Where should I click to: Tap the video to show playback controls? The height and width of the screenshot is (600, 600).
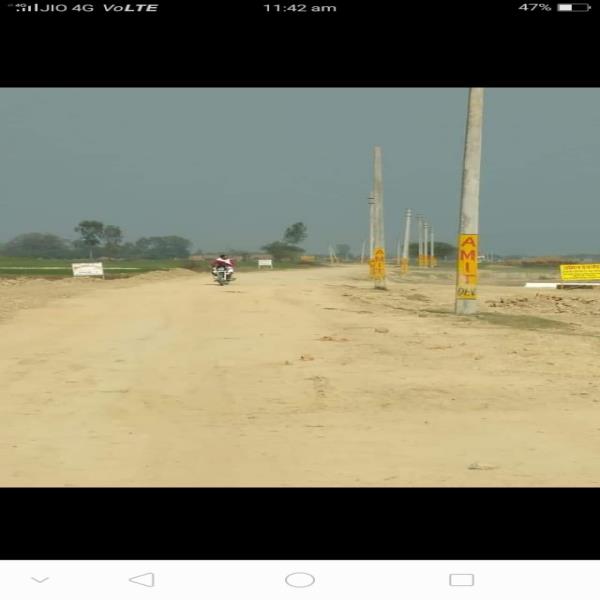tap(300, 287)
